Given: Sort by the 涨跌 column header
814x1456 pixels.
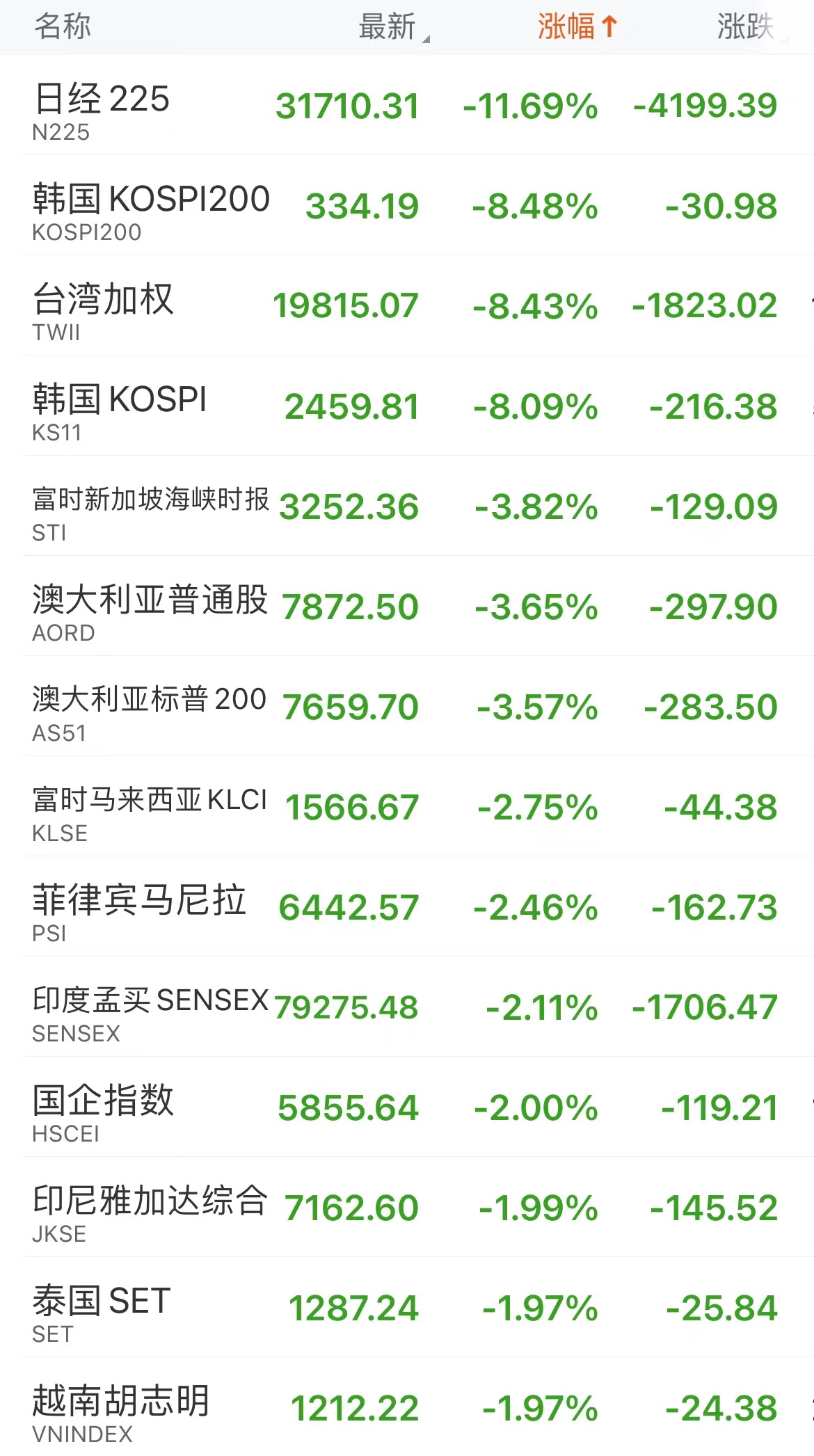Looking at the screenshot, I should (746, 28).
